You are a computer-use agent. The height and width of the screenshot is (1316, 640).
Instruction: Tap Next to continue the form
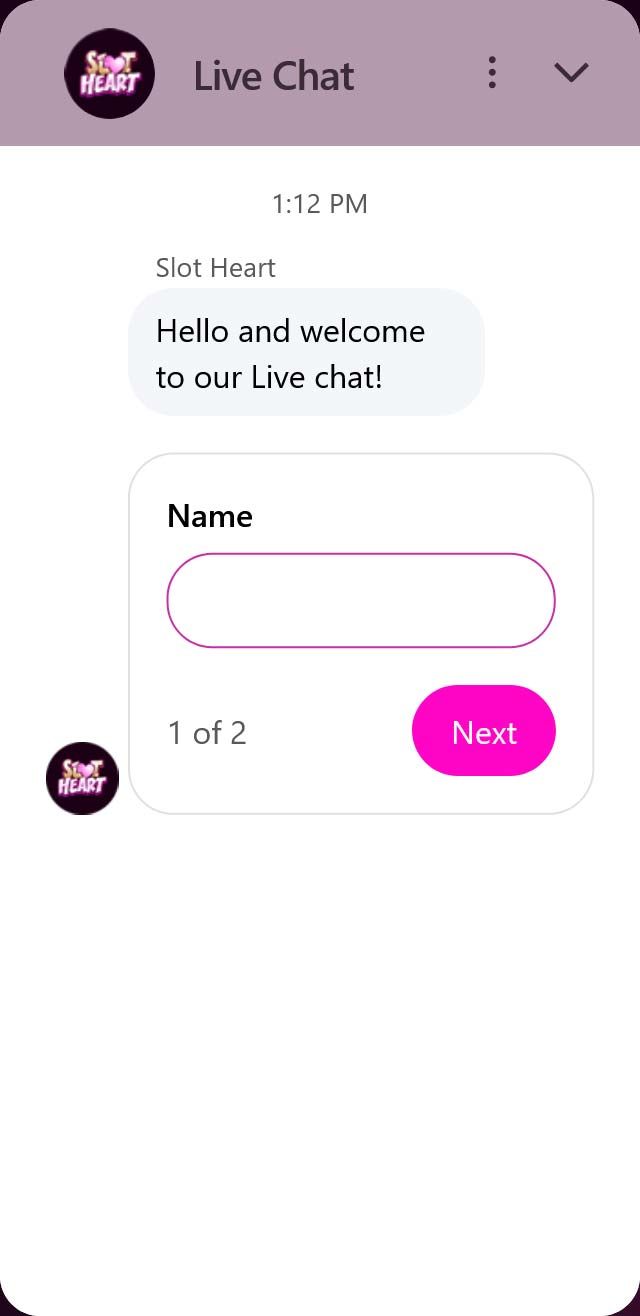(483, 731)
